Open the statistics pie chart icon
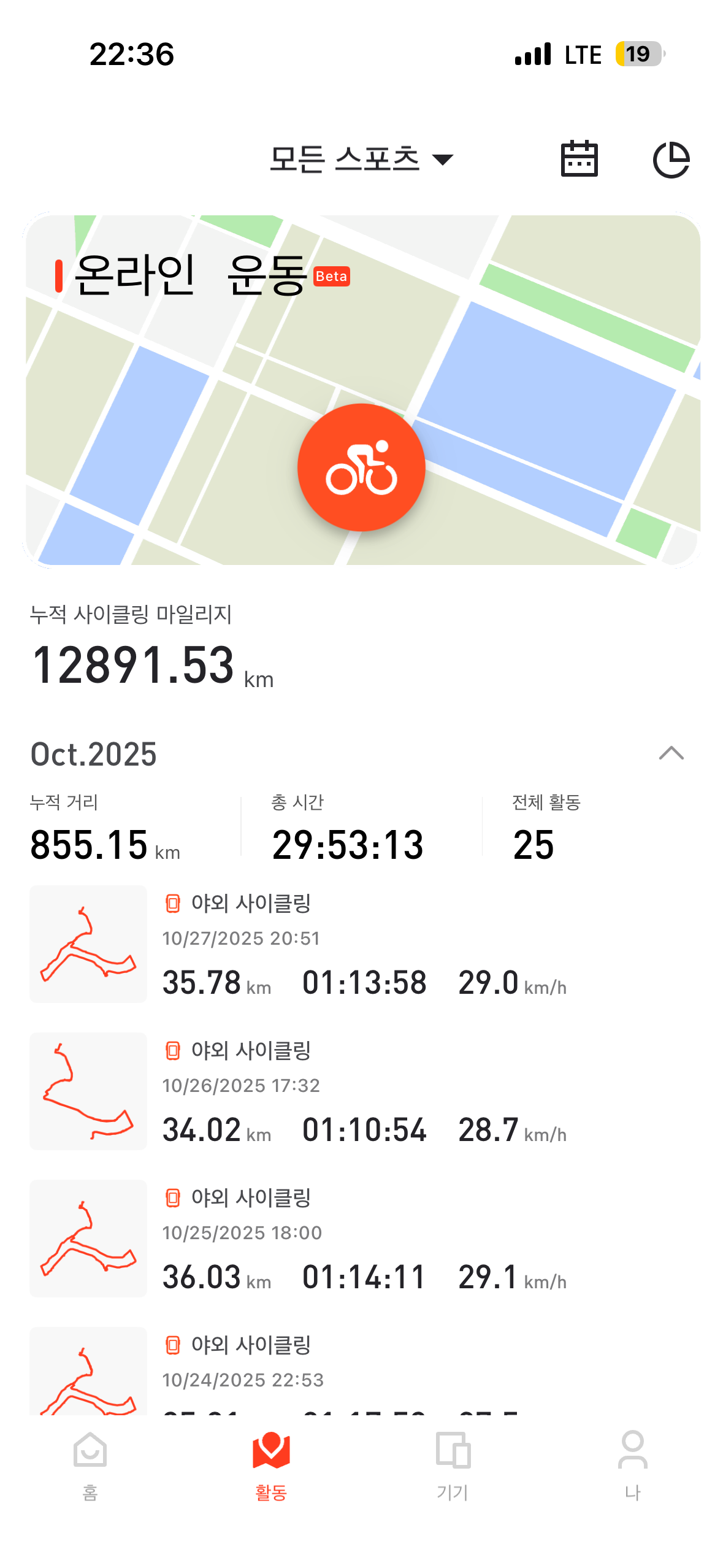723x1568 pixels. pos(671,159)
